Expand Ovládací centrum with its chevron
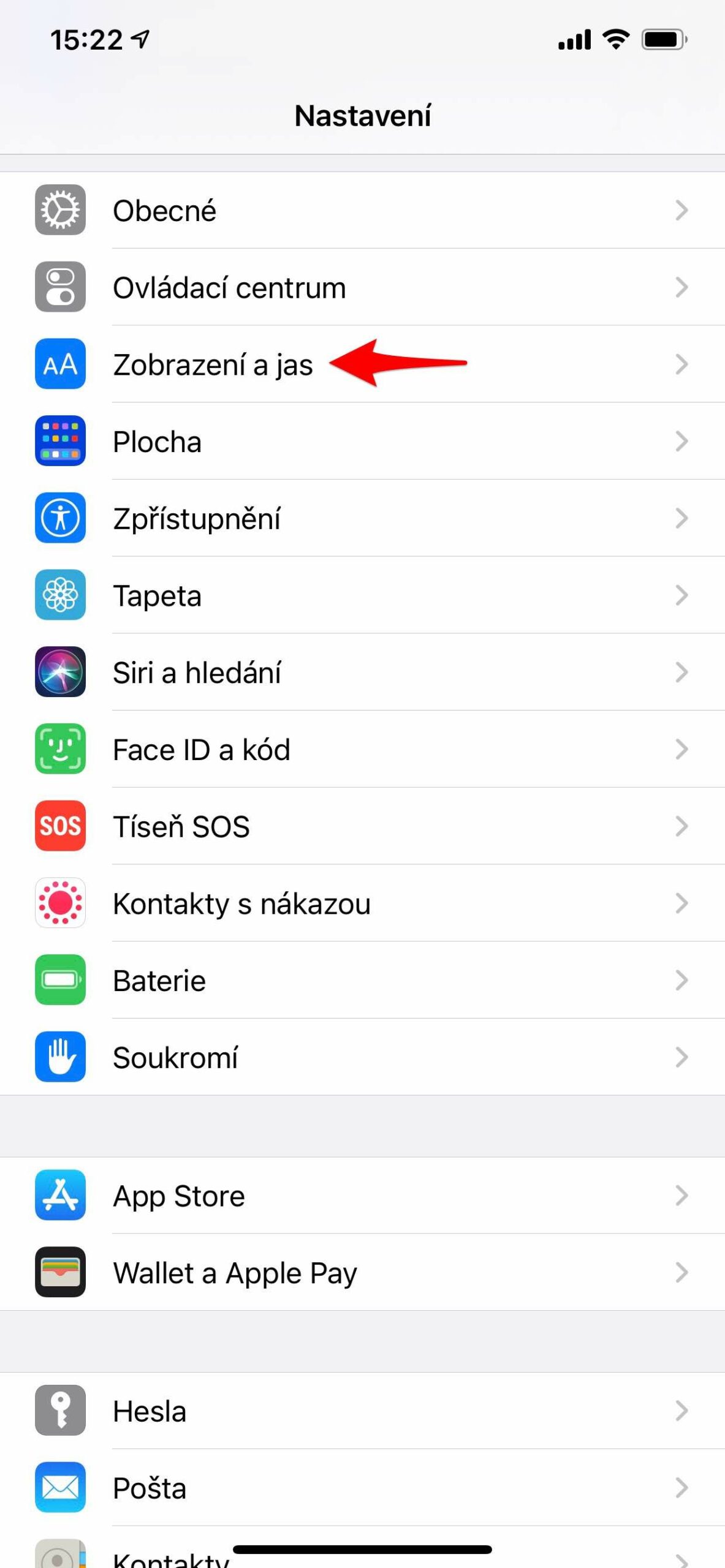Viewport: 725px width, 1568px height. [x=682, y=287]
